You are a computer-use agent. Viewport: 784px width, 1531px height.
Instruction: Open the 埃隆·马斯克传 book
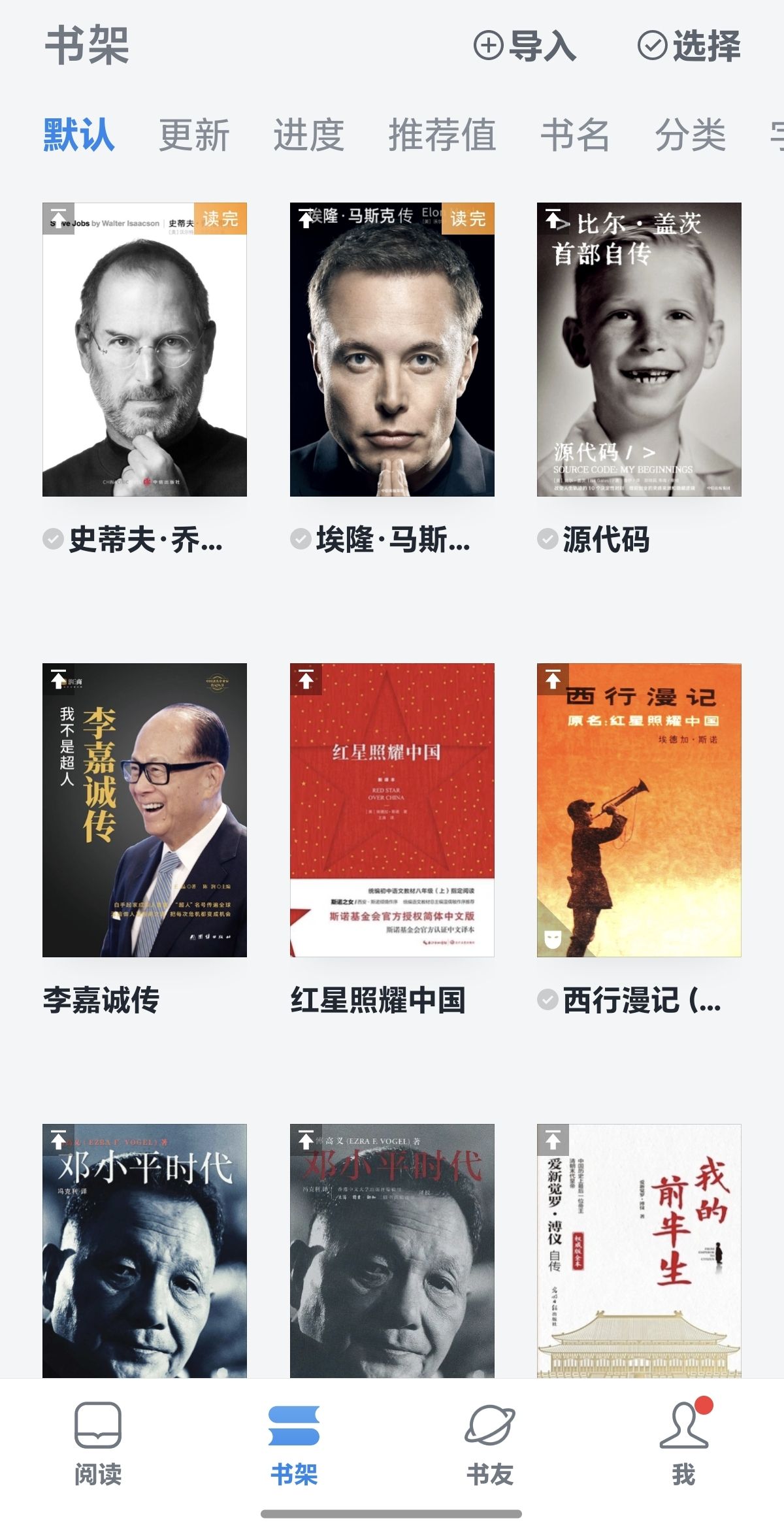(x=392, y=350)
